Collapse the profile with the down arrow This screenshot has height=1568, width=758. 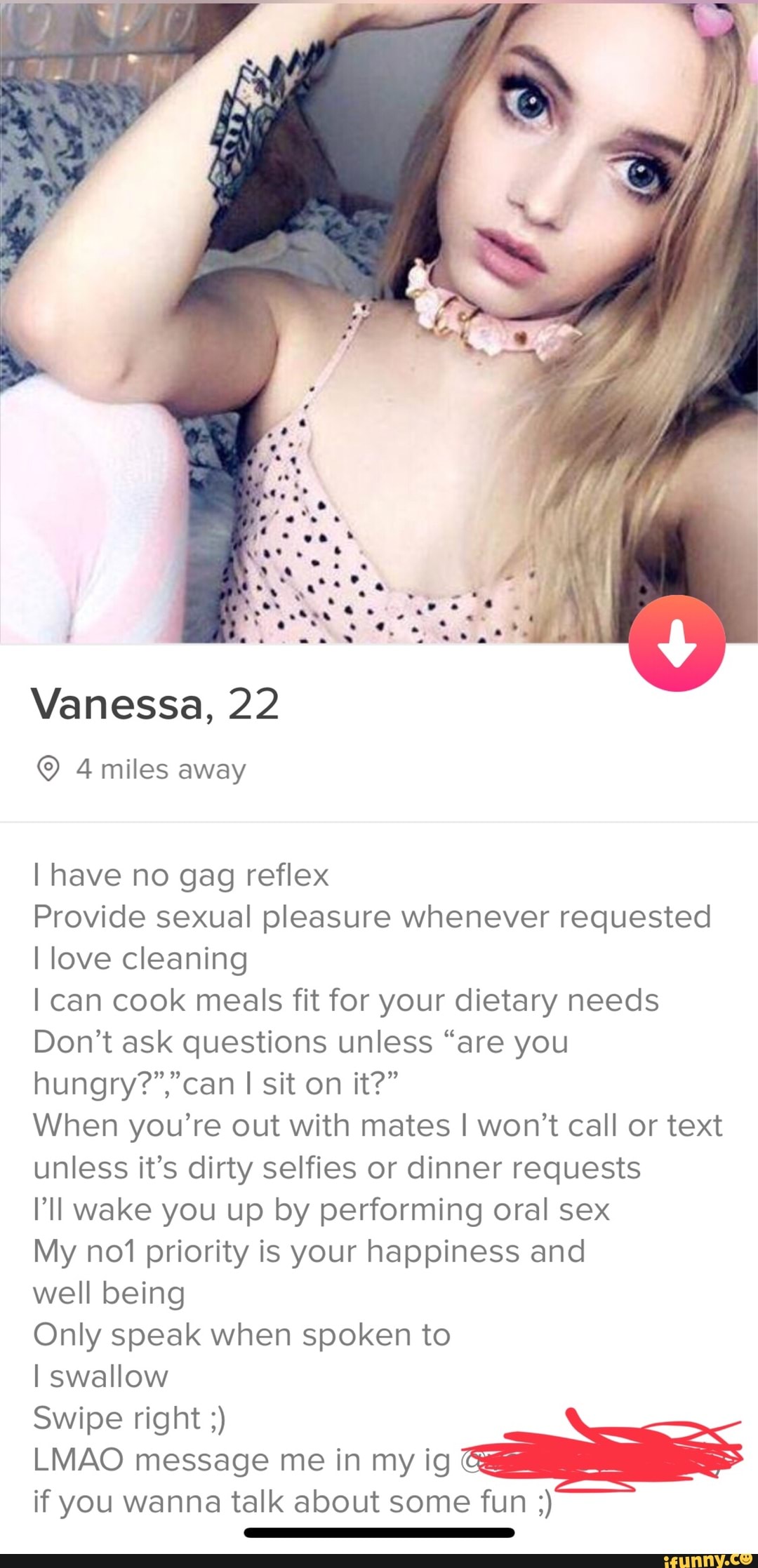(677, 643)
